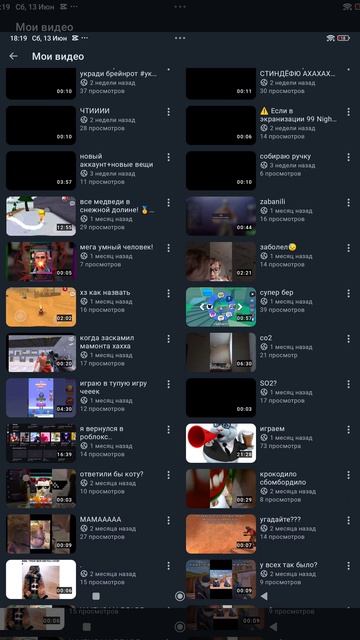360x640 pixels.
Task: Open the играем video
Action: tap(221, 443)
